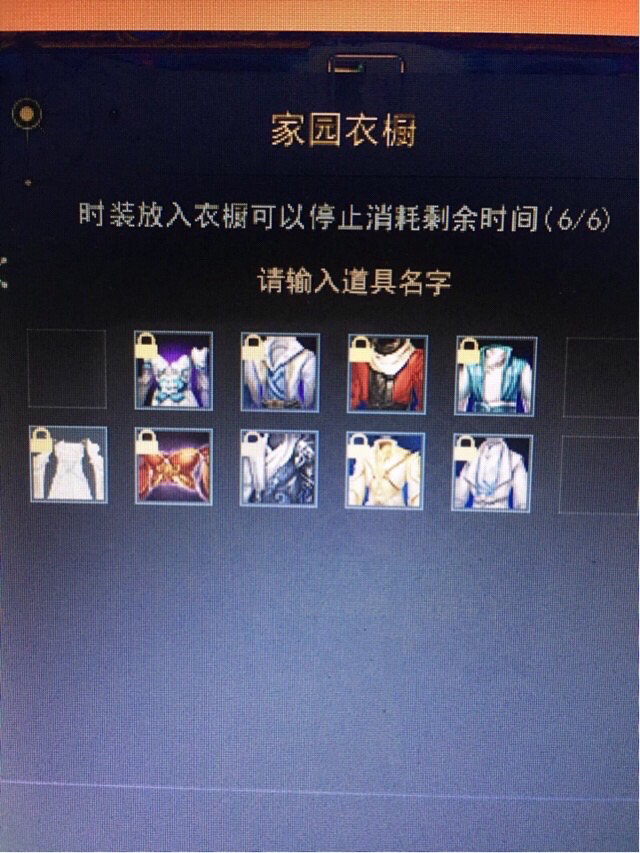This screenshot has width=640, height=853.
Task: Pick the cyan and white jacket costume
Action: pyautogui.click(x=496, y=375)
